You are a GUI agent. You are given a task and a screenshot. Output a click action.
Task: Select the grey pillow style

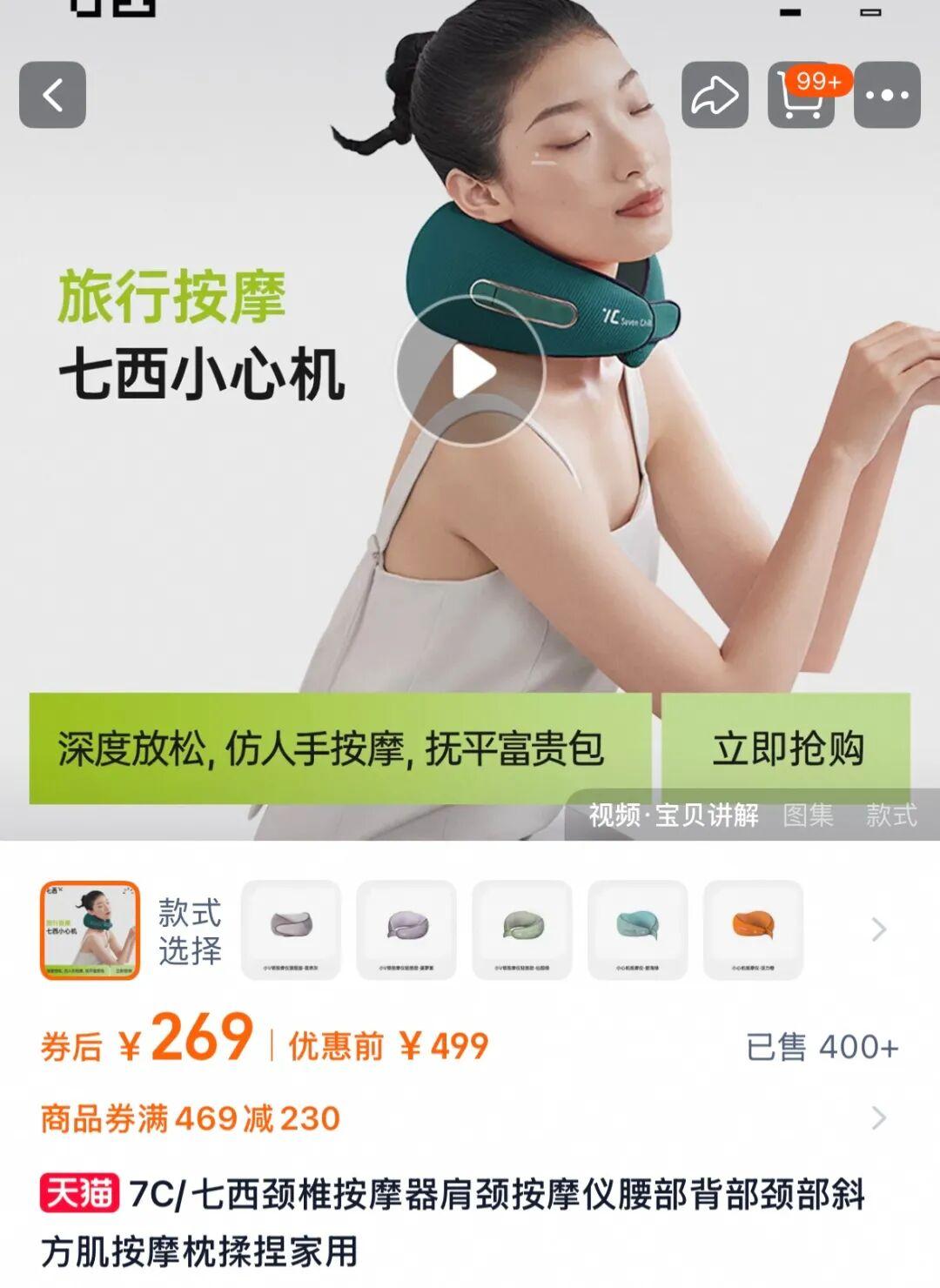pyautogui.click(x=291, y=929)
